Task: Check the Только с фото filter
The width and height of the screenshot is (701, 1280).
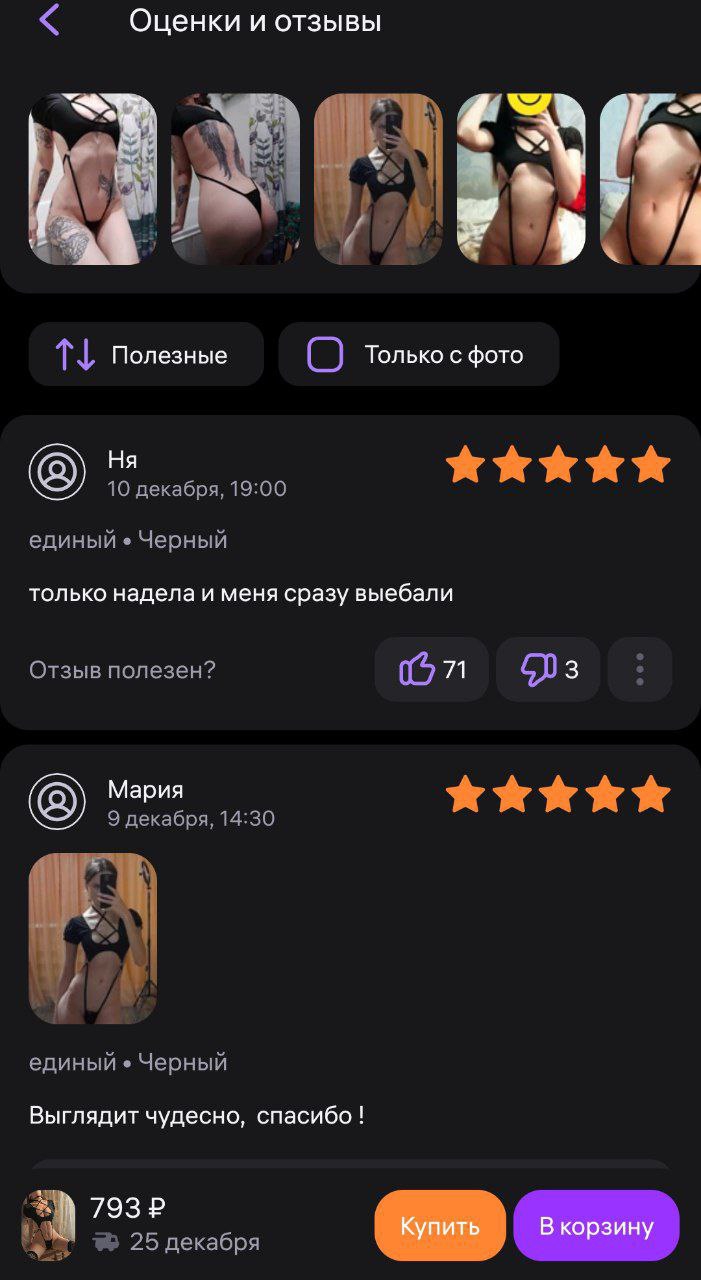Action: tap(325, 354)
